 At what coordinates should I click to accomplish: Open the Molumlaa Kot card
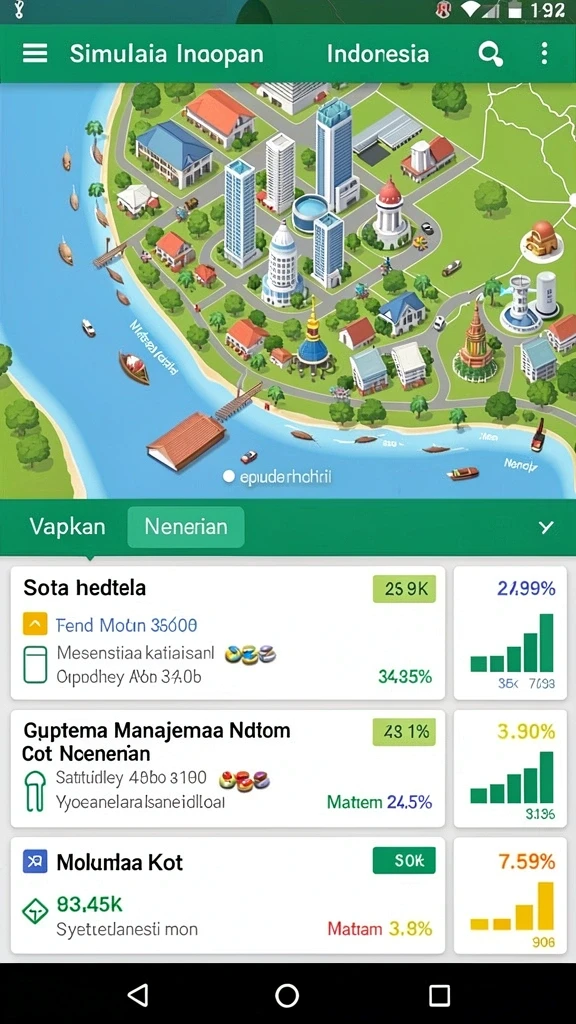coord(228,895)
